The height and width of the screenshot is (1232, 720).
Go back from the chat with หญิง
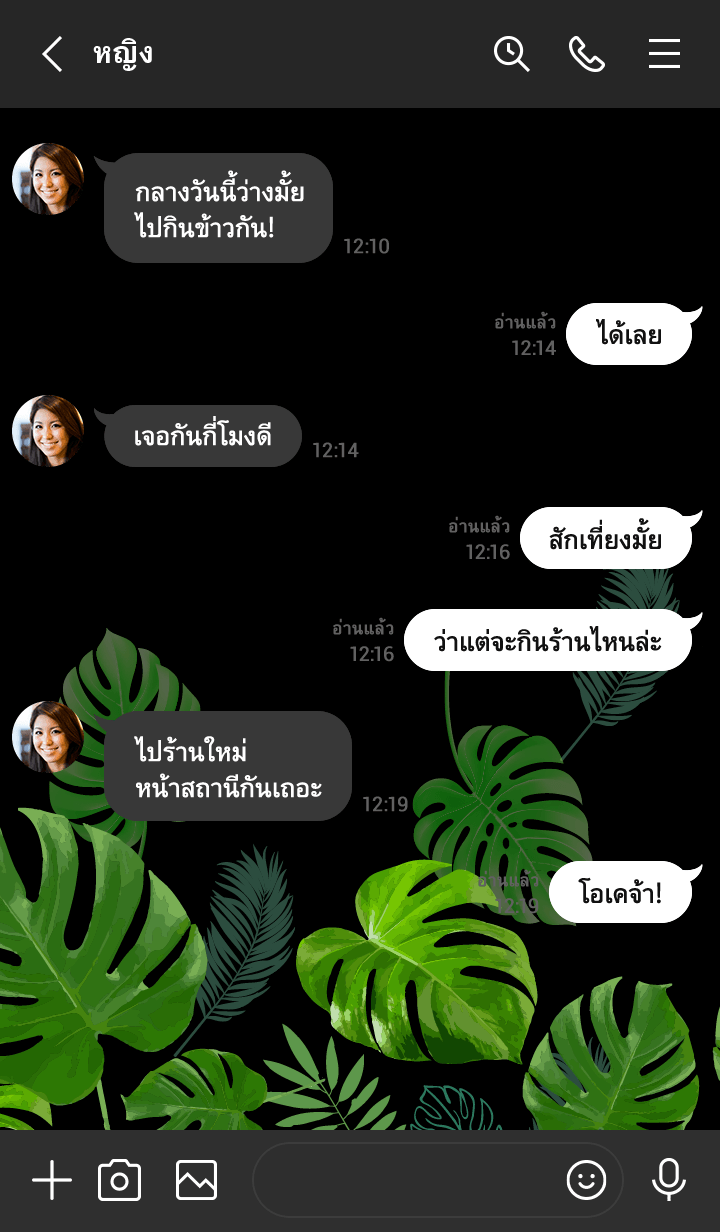click(x=52, y=54)
